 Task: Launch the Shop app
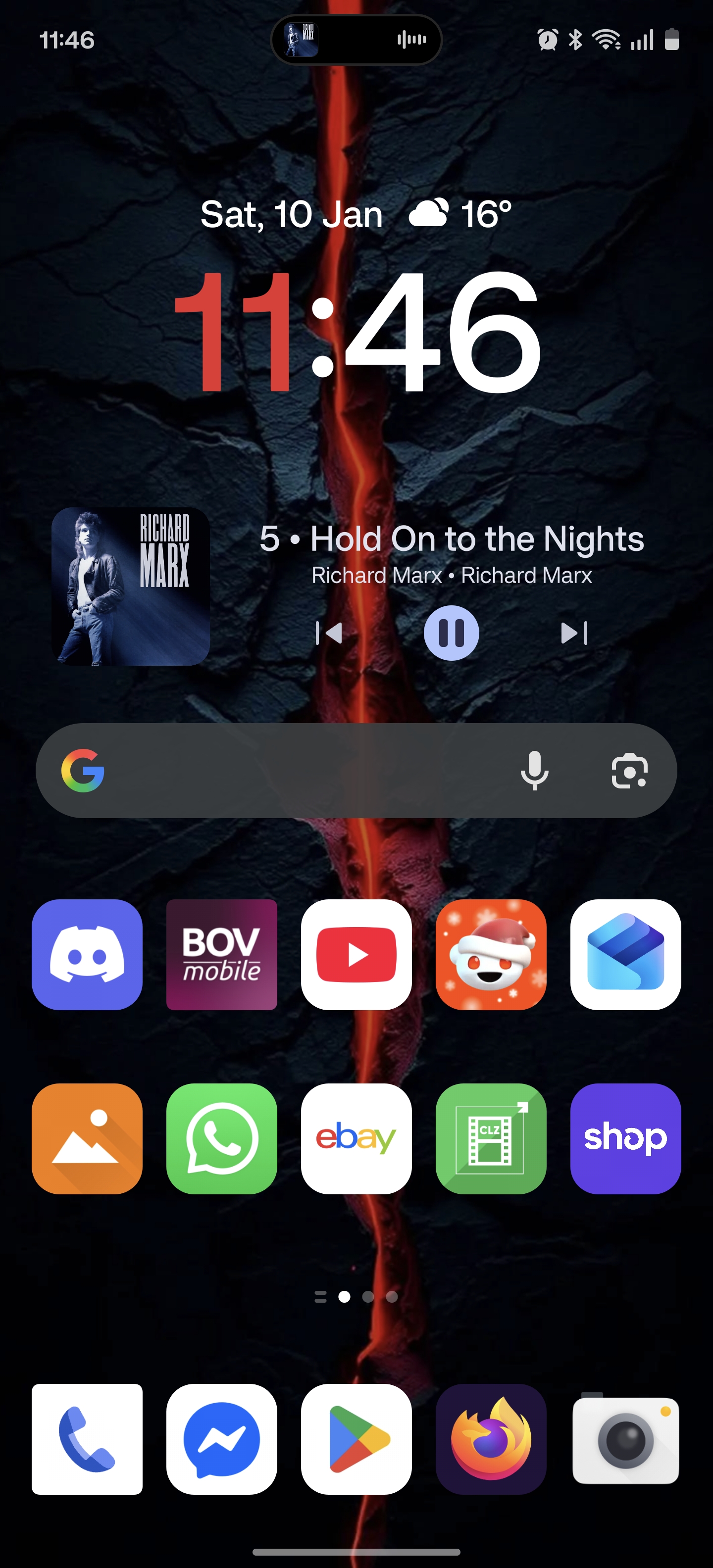pyautogui.click(x=625, y=1138)
